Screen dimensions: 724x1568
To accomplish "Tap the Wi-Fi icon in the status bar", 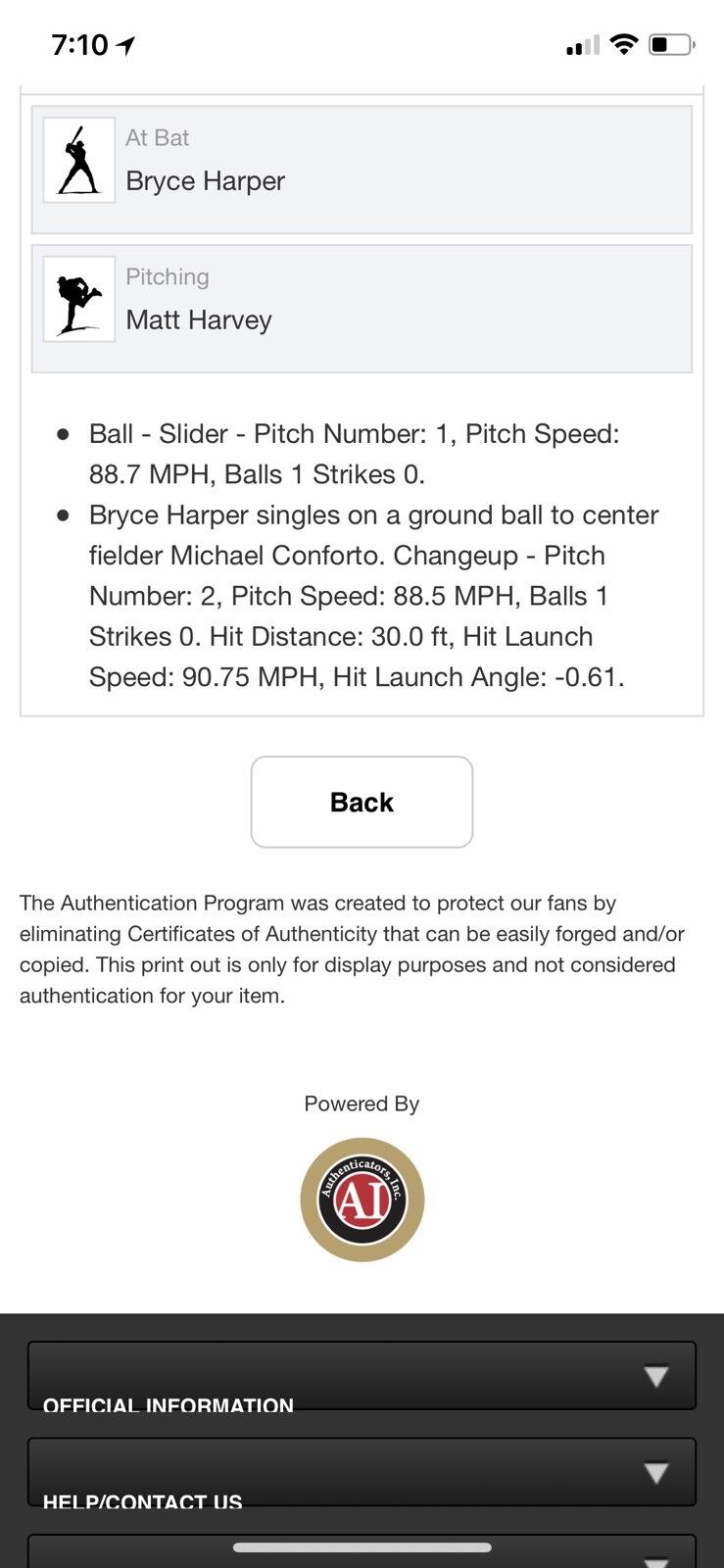I will click(x=623, y=44).
